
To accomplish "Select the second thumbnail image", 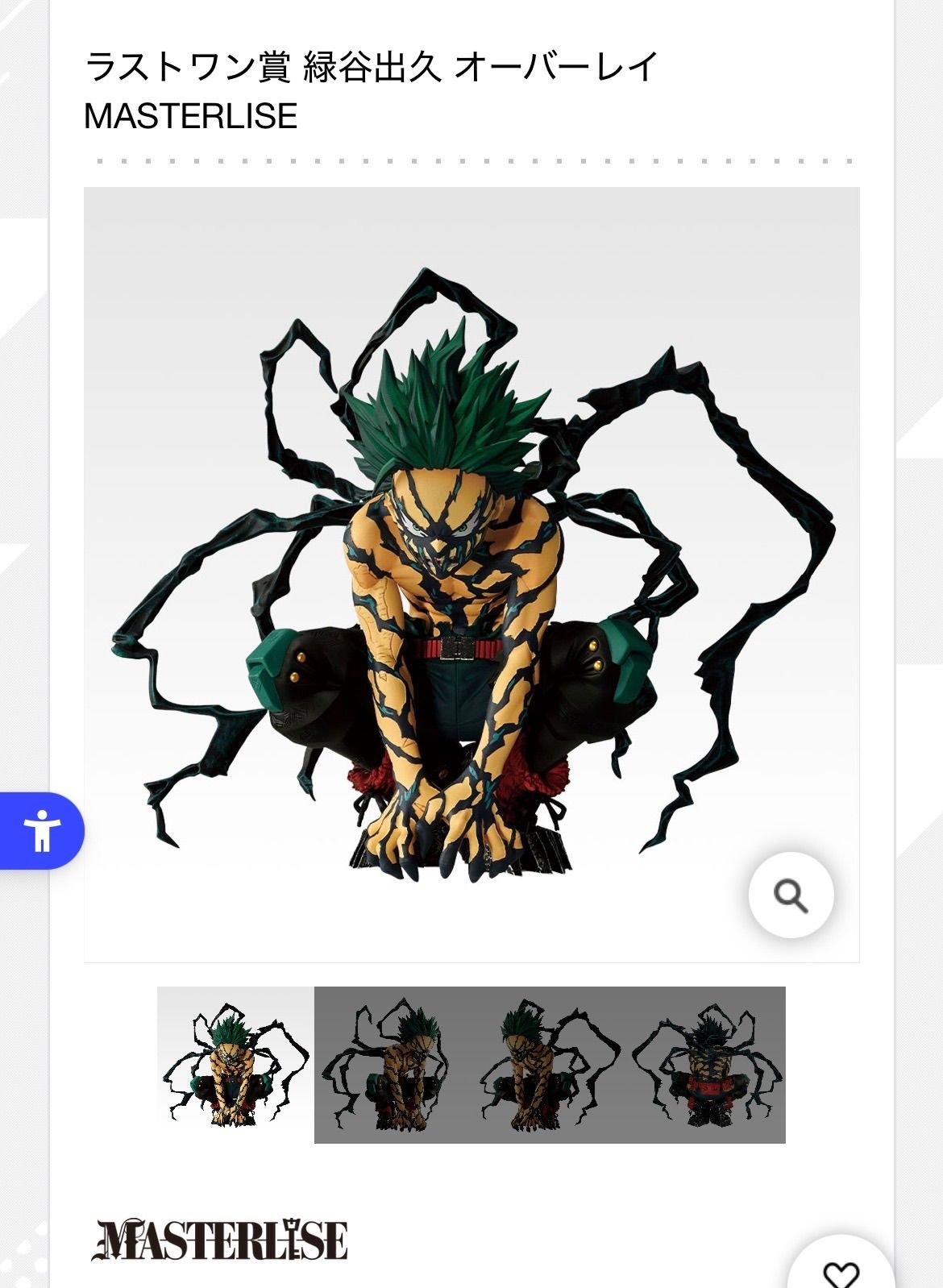I will [393, 1064].
